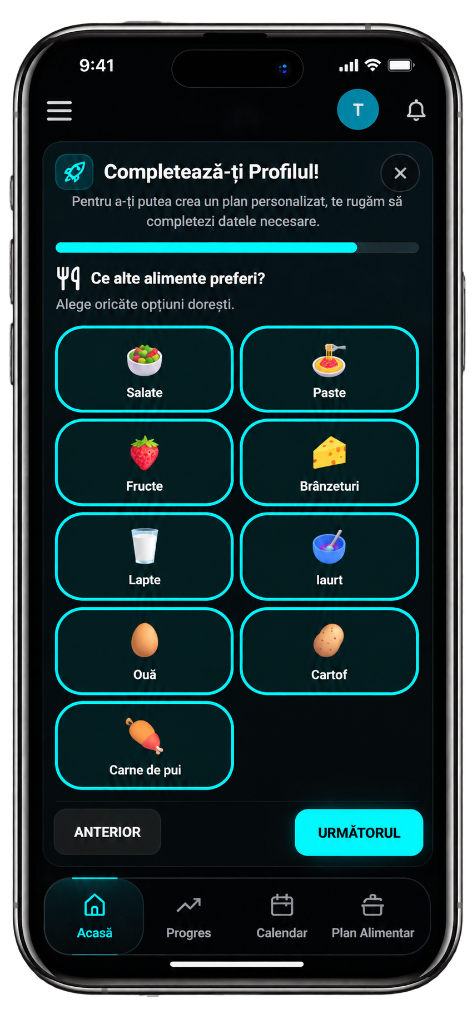Dismiss the Completează-ți Profilul card
This screenshot has width=474, height=1024.
400,173
